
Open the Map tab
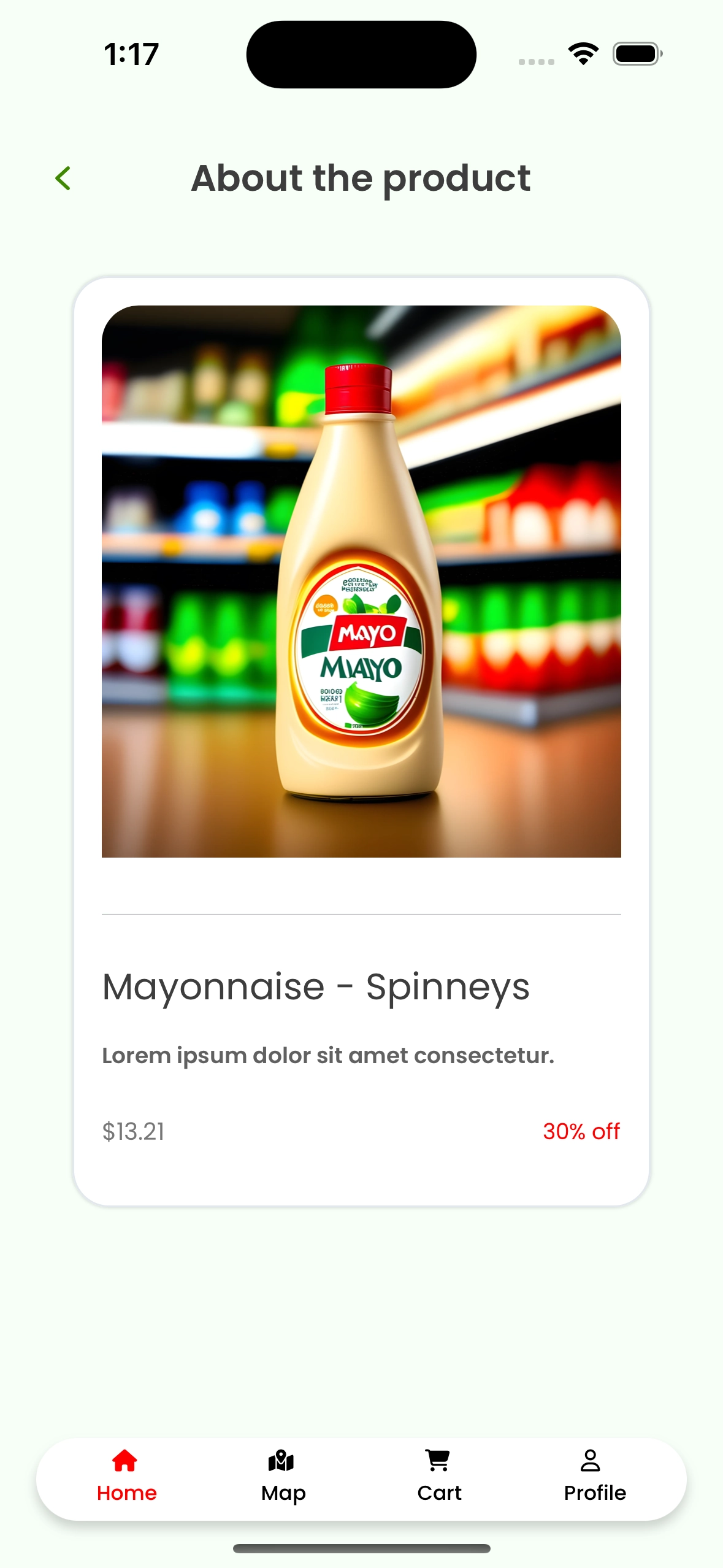(283, 1477)
